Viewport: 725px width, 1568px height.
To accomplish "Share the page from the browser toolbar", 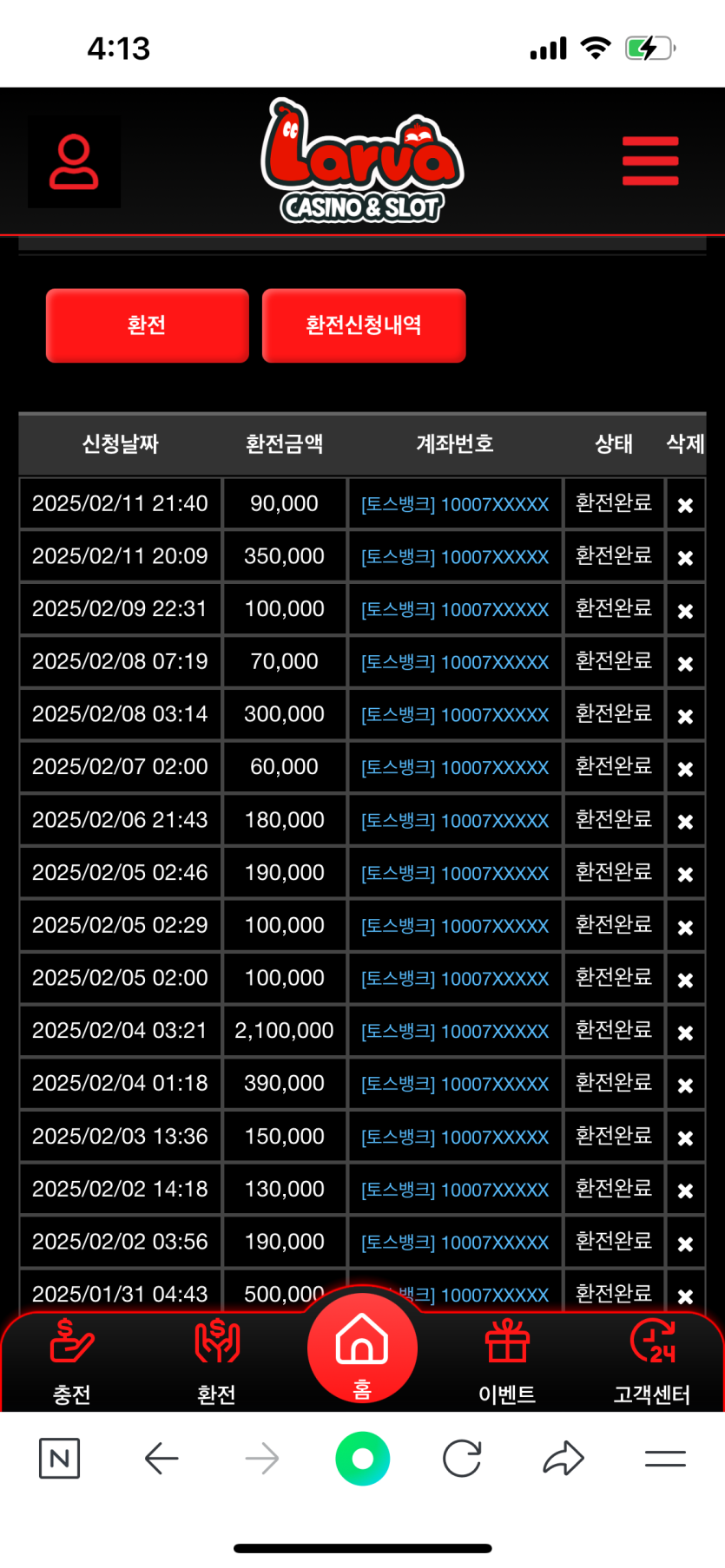I will (564, 1459).
